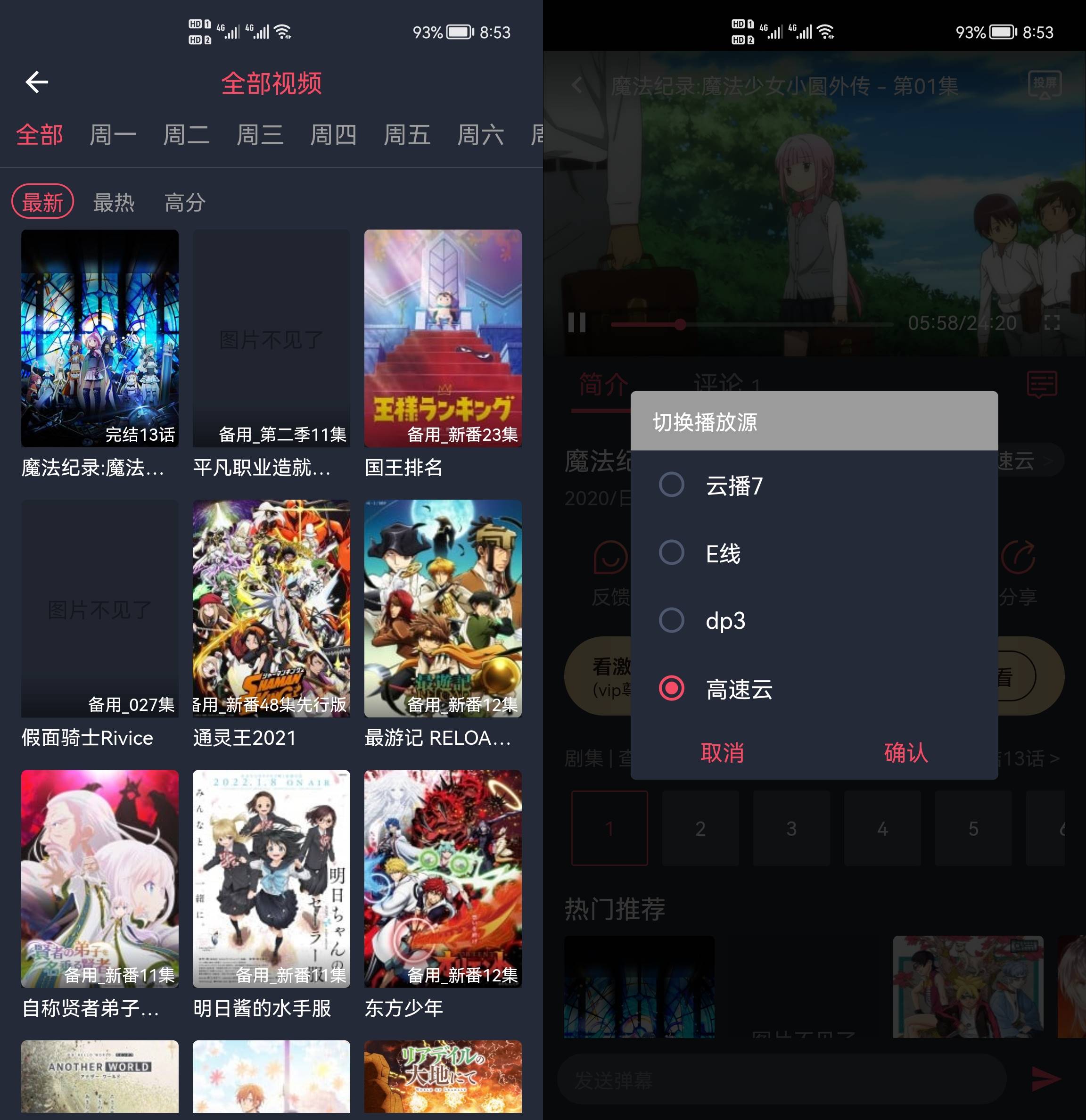Switch to the 周二 tab
Image resolution: width=1086 pixels, height=1120 pixels.
[186, 135]
